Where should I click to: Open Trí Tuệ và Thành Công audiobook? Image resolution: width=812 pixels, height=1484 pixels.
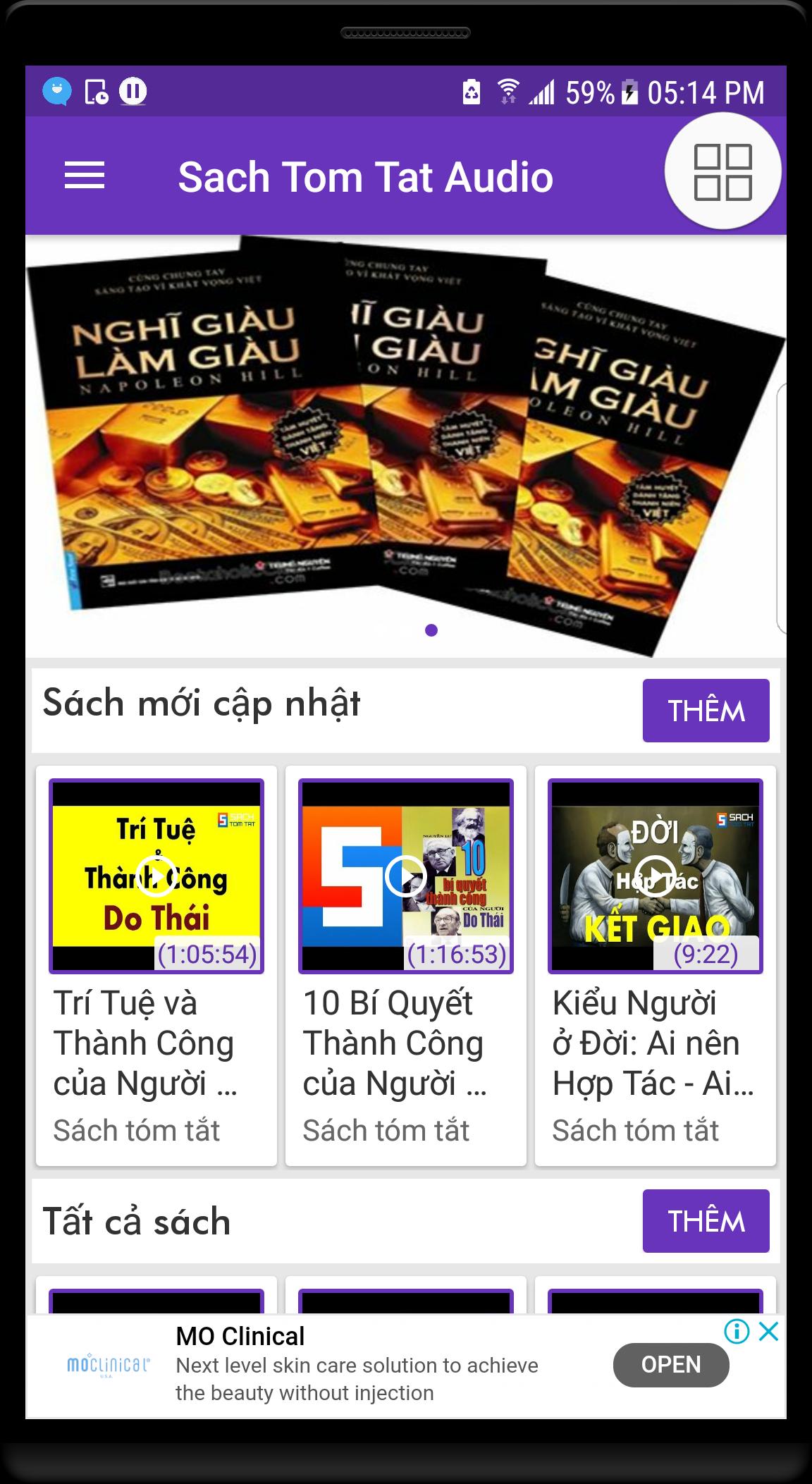point(156,966)
